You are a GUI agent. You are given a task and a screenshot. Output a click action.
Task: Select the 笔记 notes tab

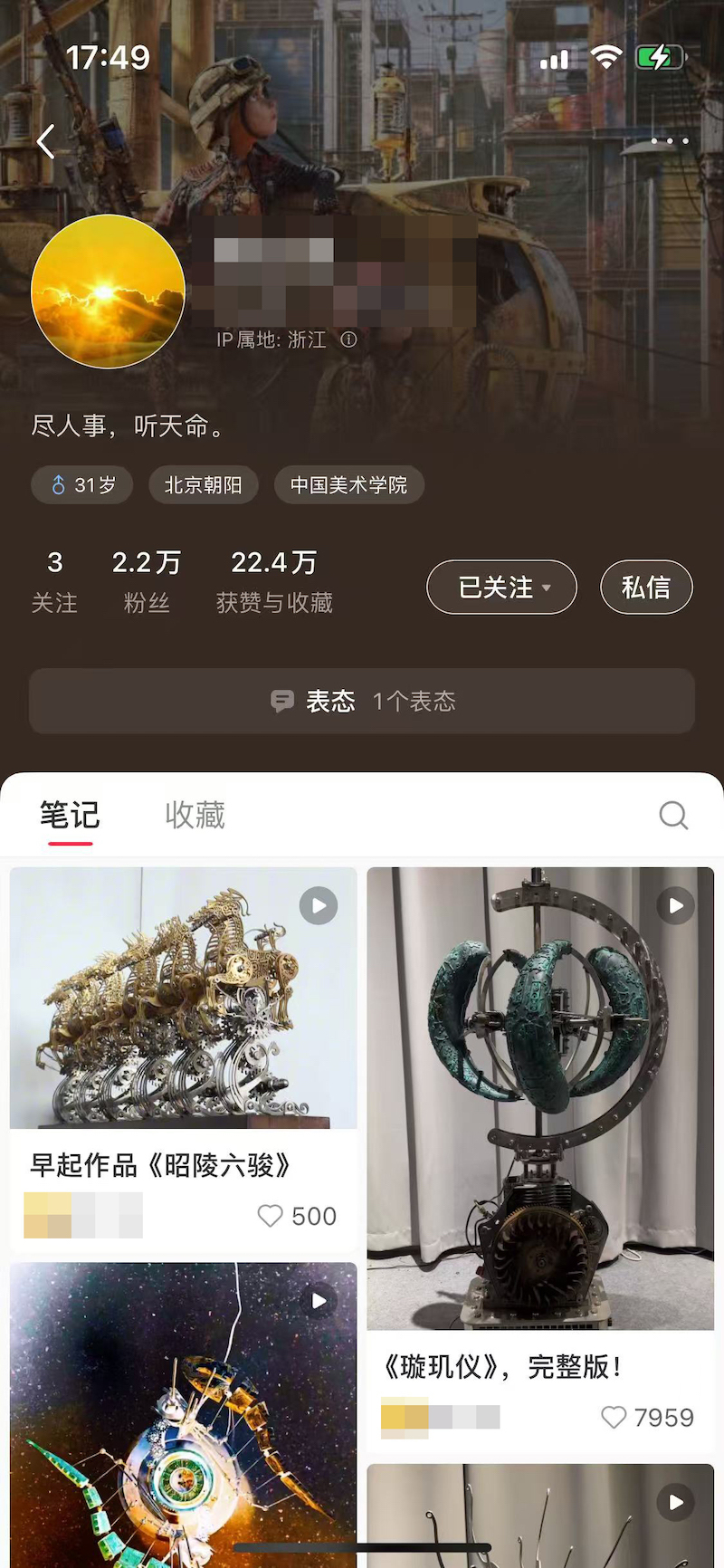[x=70, y=815]
